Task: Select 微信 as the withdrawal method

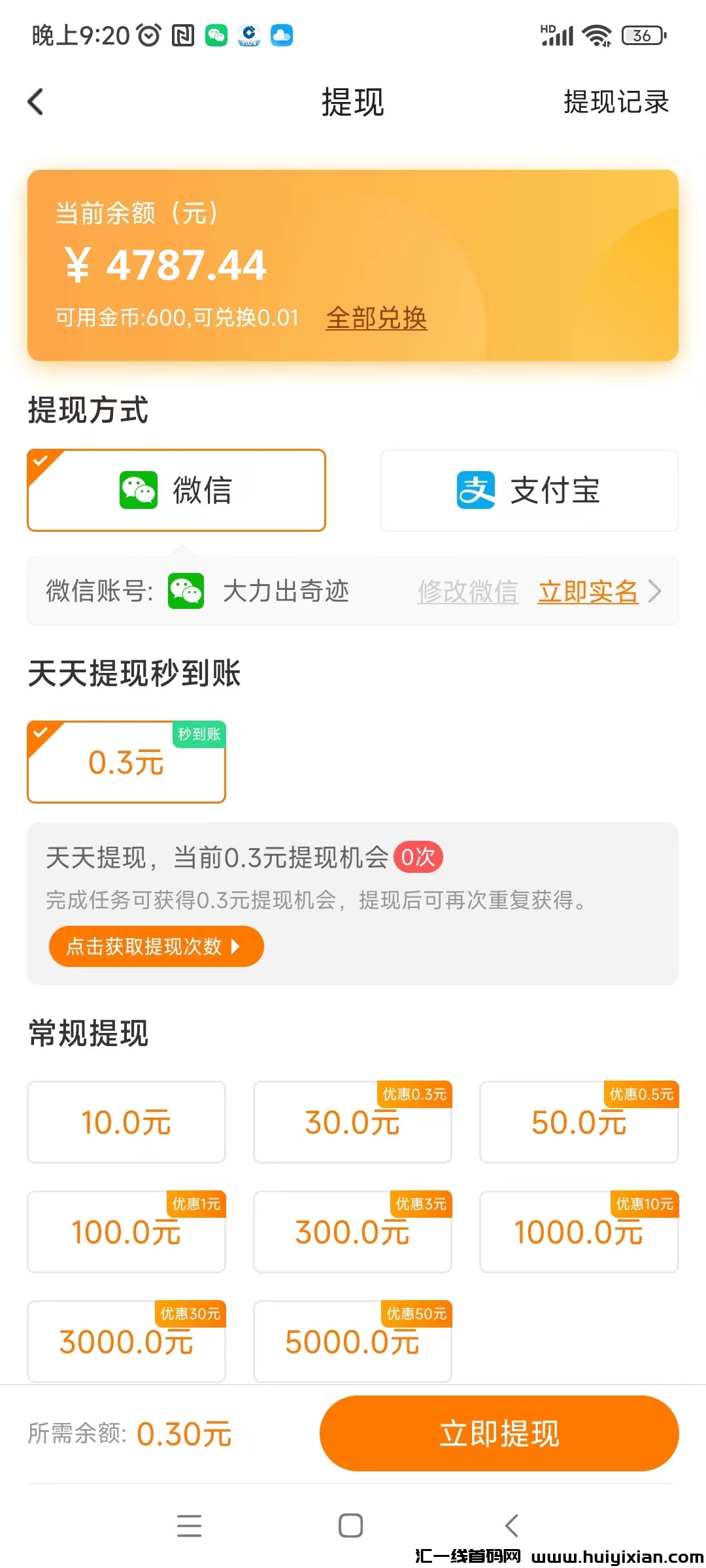Action: tap(176, 491)
